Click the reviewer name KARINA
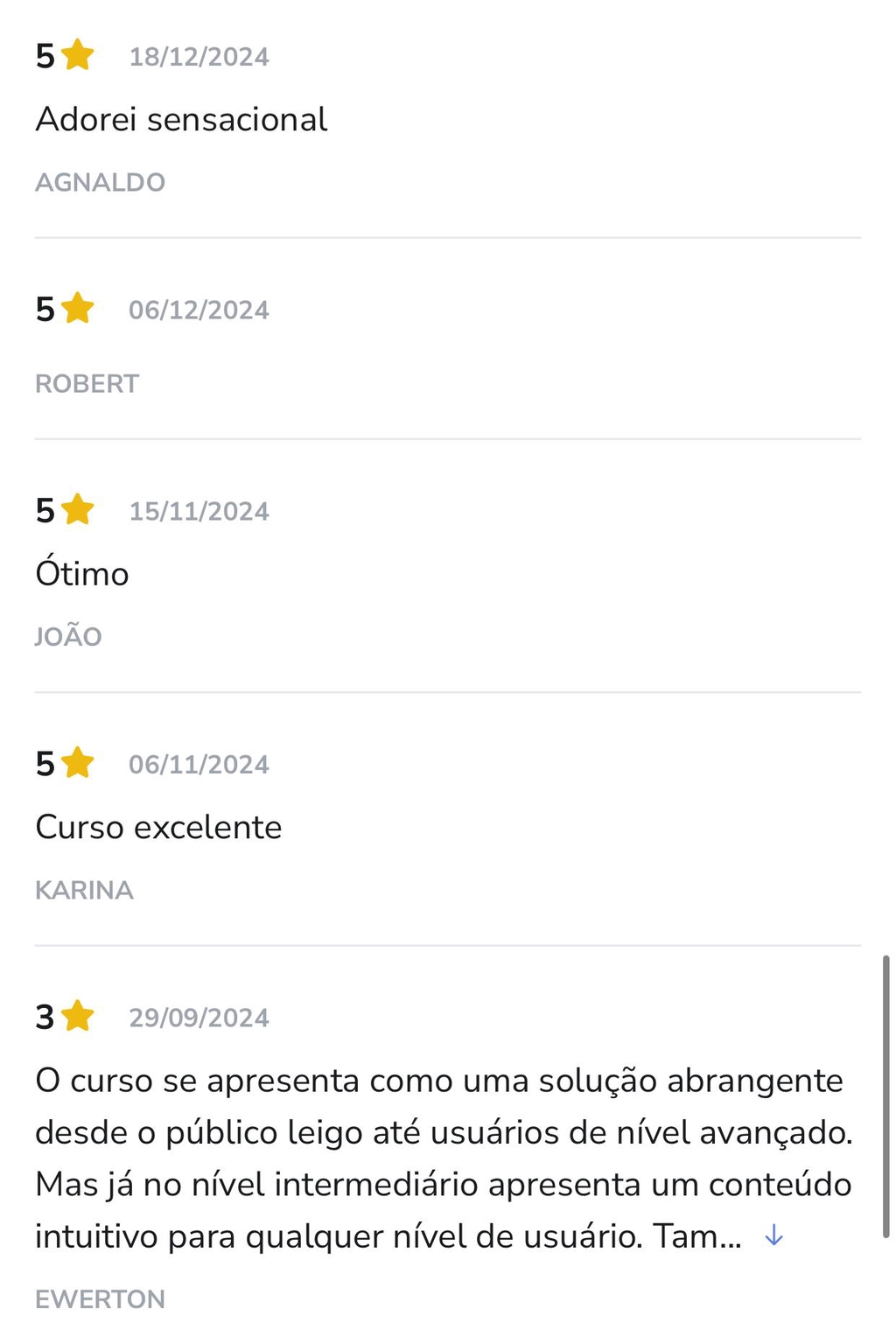896x1337 pixels. coord(84,890)
